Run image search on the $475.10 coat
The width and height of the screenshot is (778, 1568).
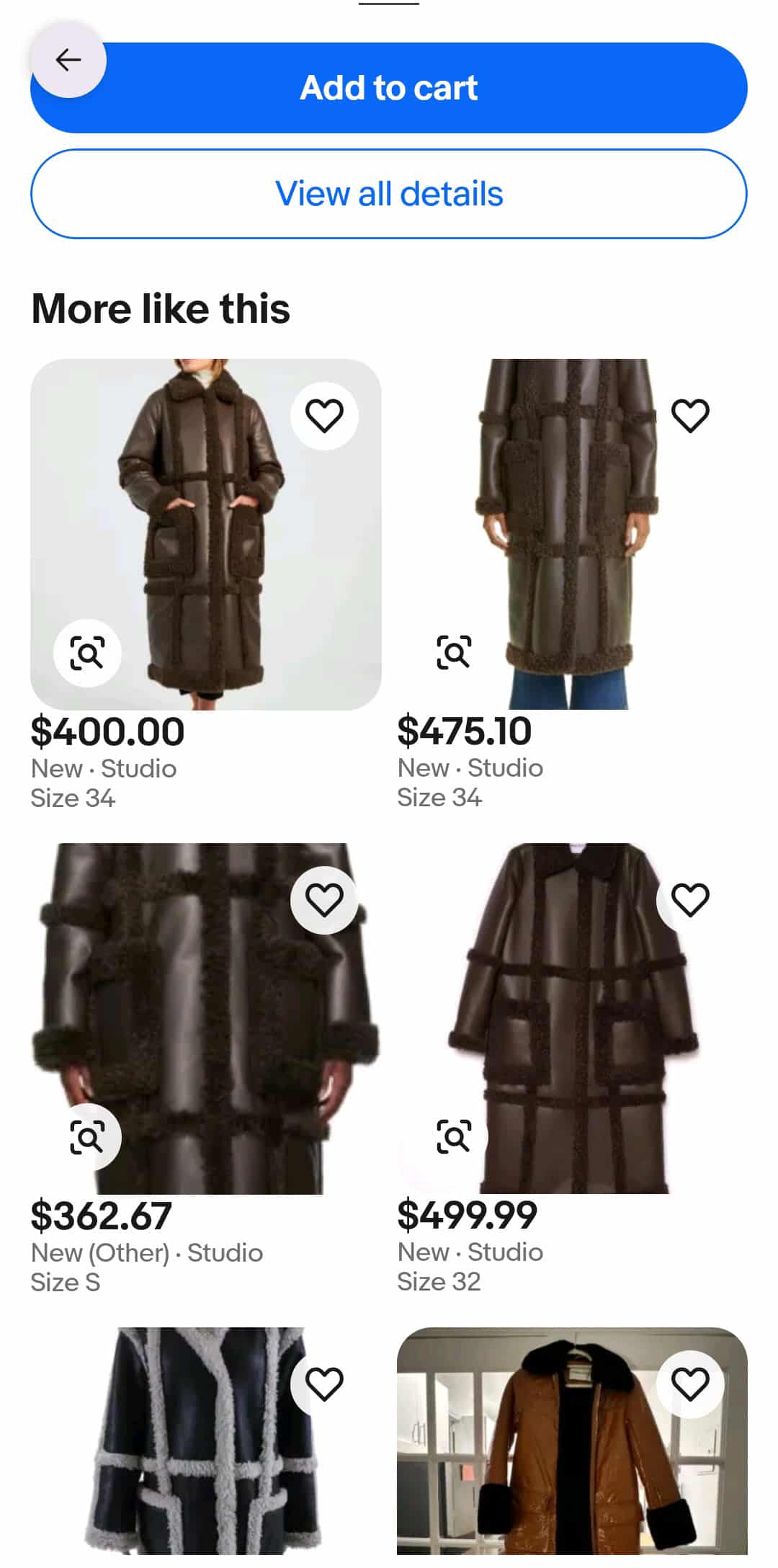point(454,653)
